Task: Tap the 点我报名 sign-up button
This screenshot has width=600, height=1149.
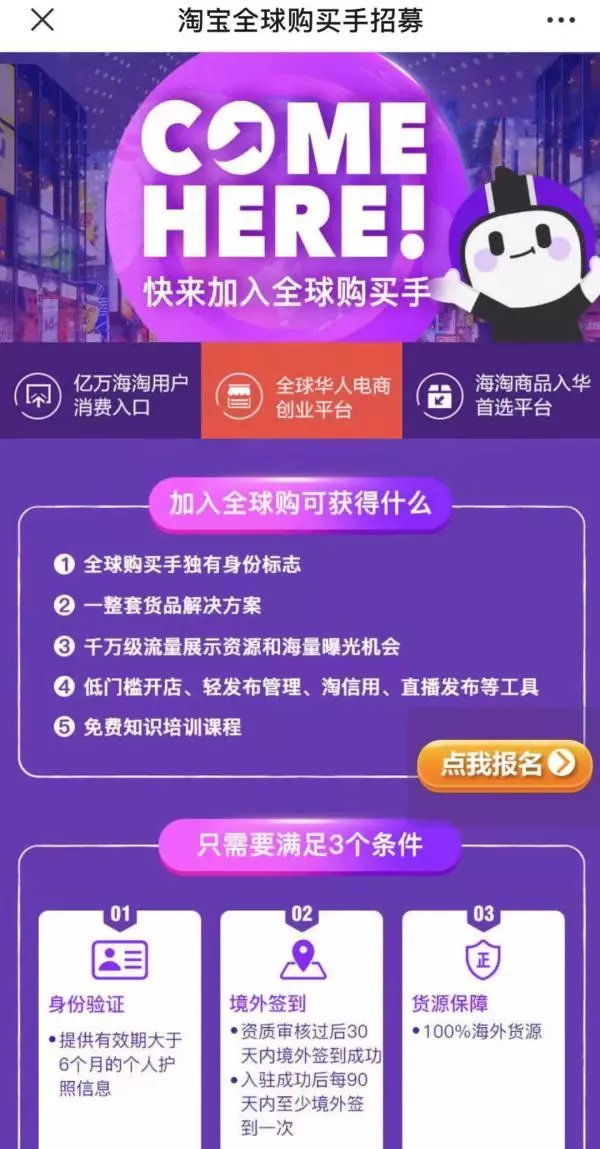Action: pyautogui.click(x=505, y=765)
